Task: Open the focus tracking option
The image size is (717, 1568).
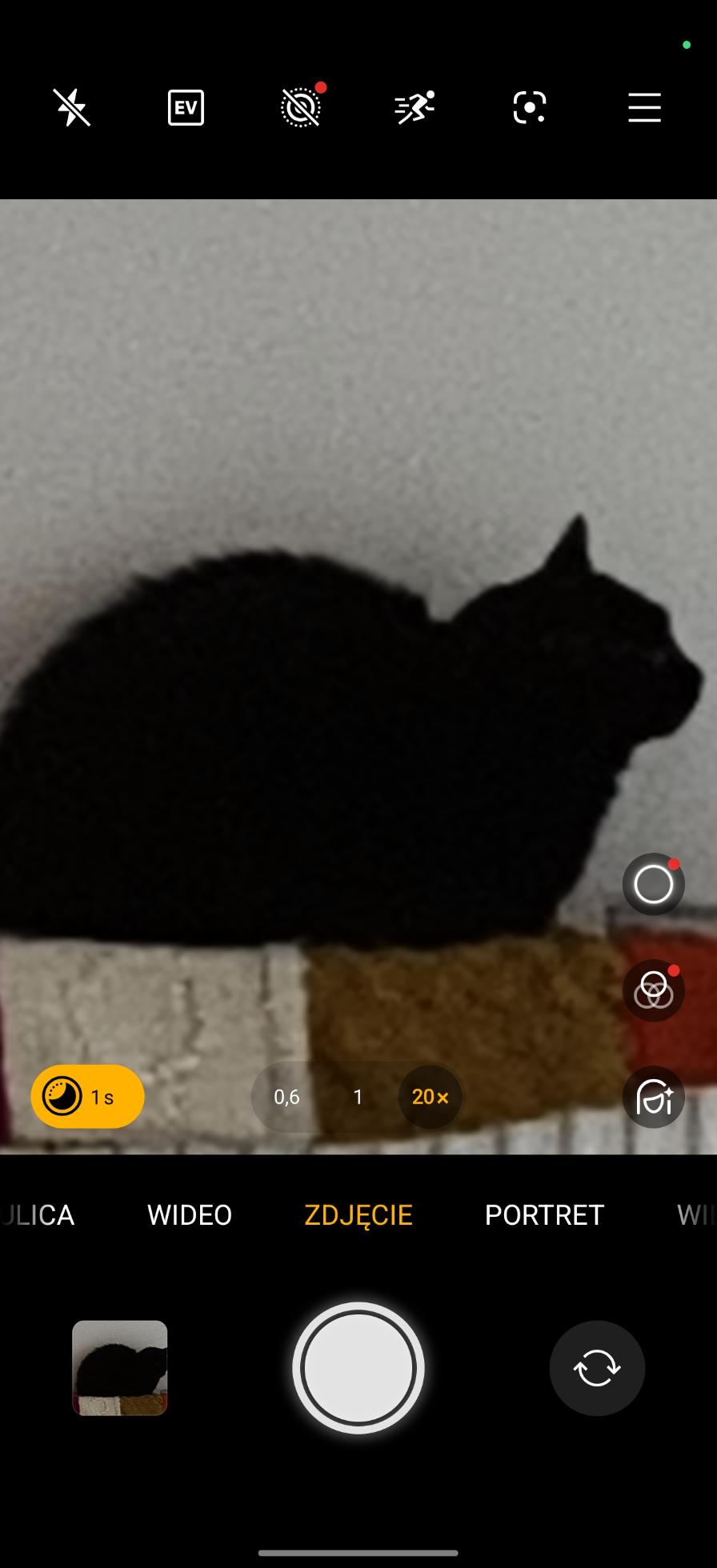Action: [x=529, y=107]
